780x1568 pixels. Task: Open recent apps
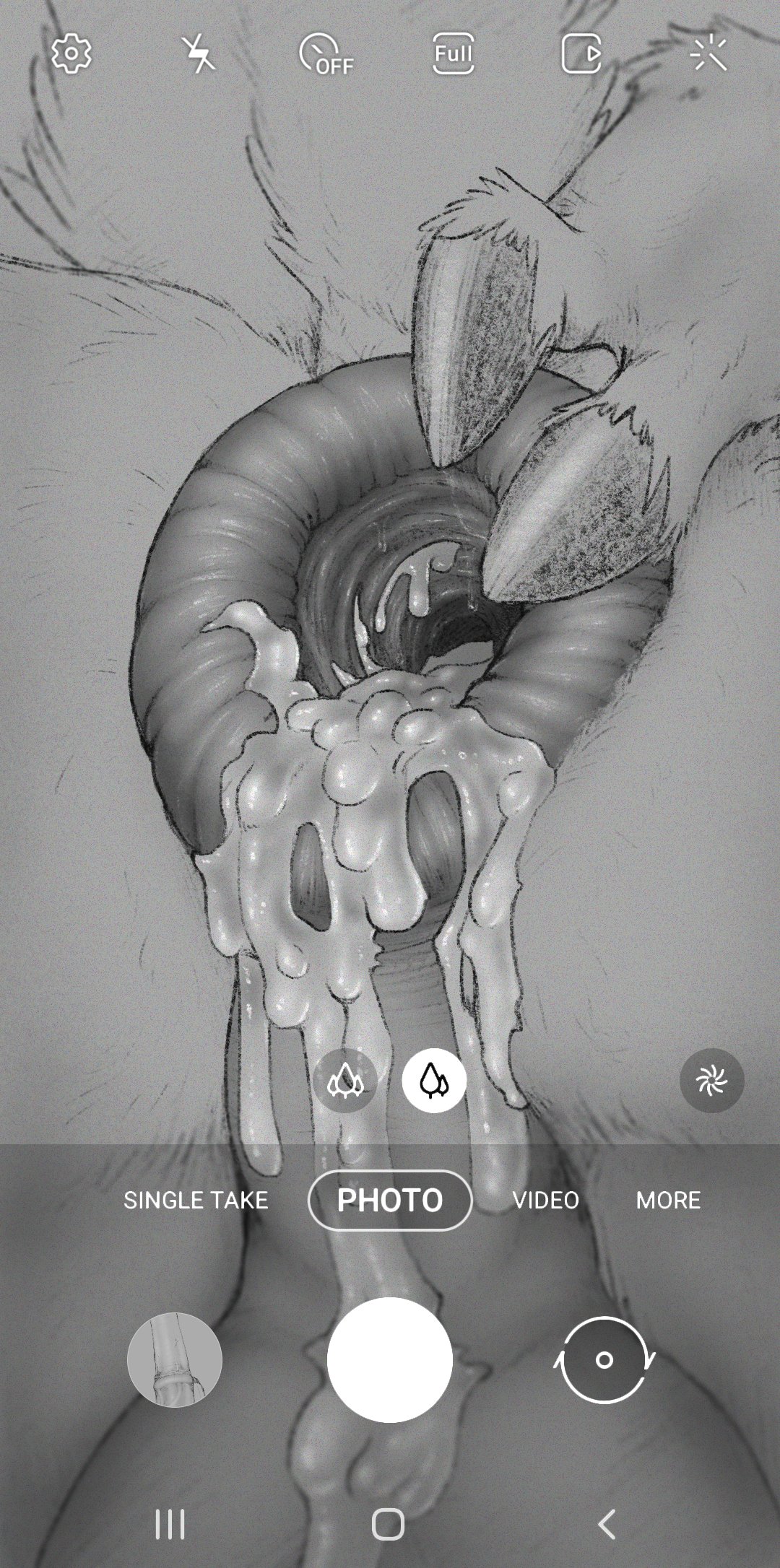(170, 1525)
